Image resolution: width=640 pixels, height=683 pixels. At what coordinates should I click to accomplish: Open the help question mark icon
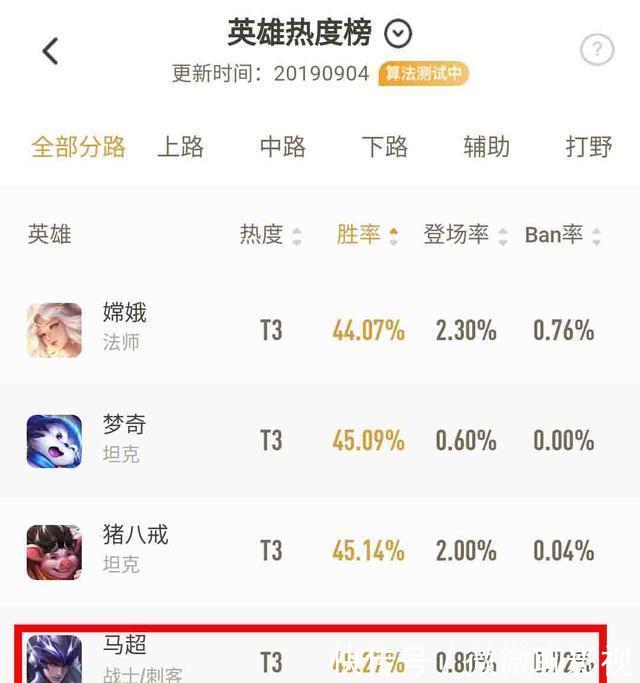[x=597, y=50]
